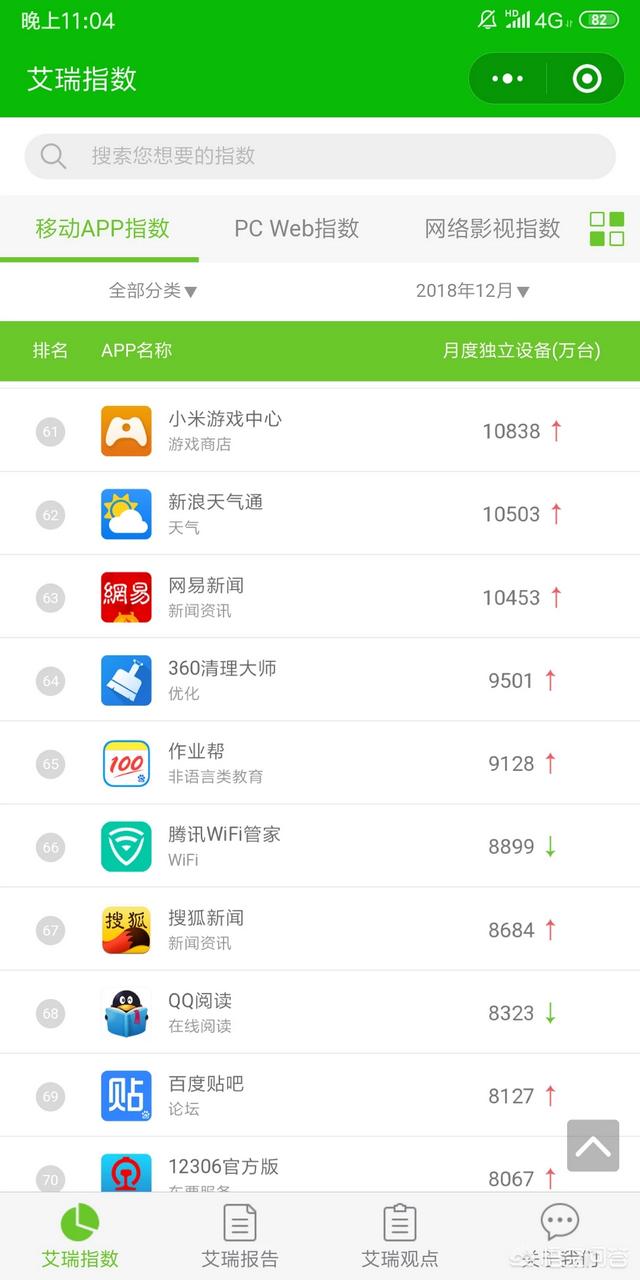Jump back to top with the arrow button
Screen dimensions: 640x1280
pos(593,1146)
